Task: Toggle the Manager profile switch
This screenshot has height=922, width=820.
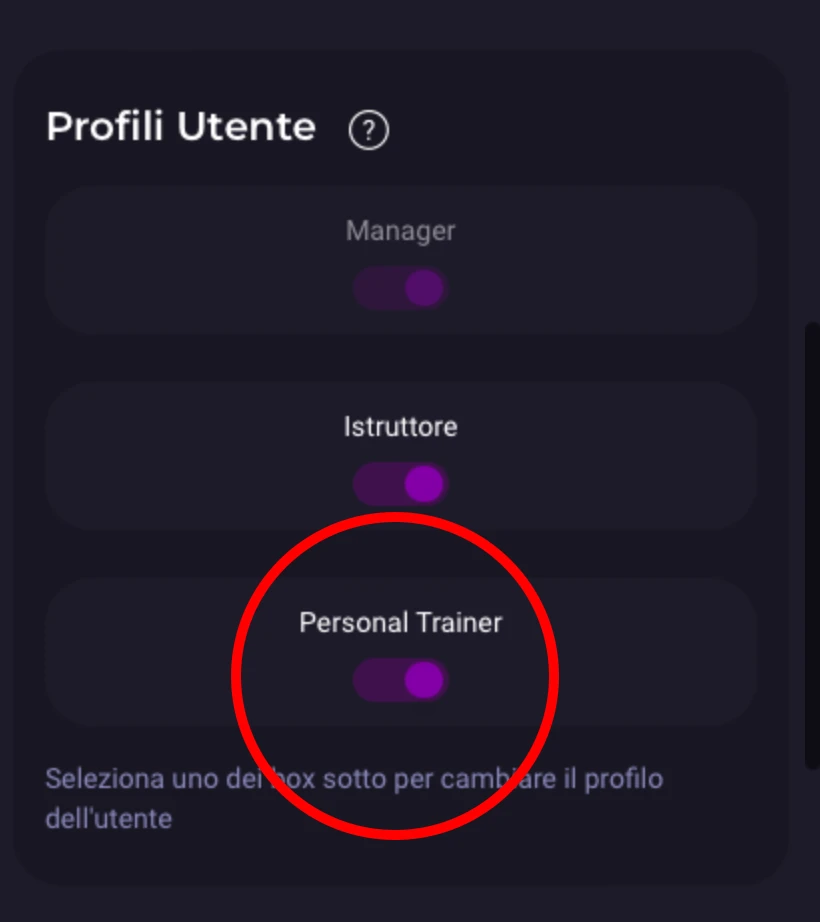Action: (400, 288)
